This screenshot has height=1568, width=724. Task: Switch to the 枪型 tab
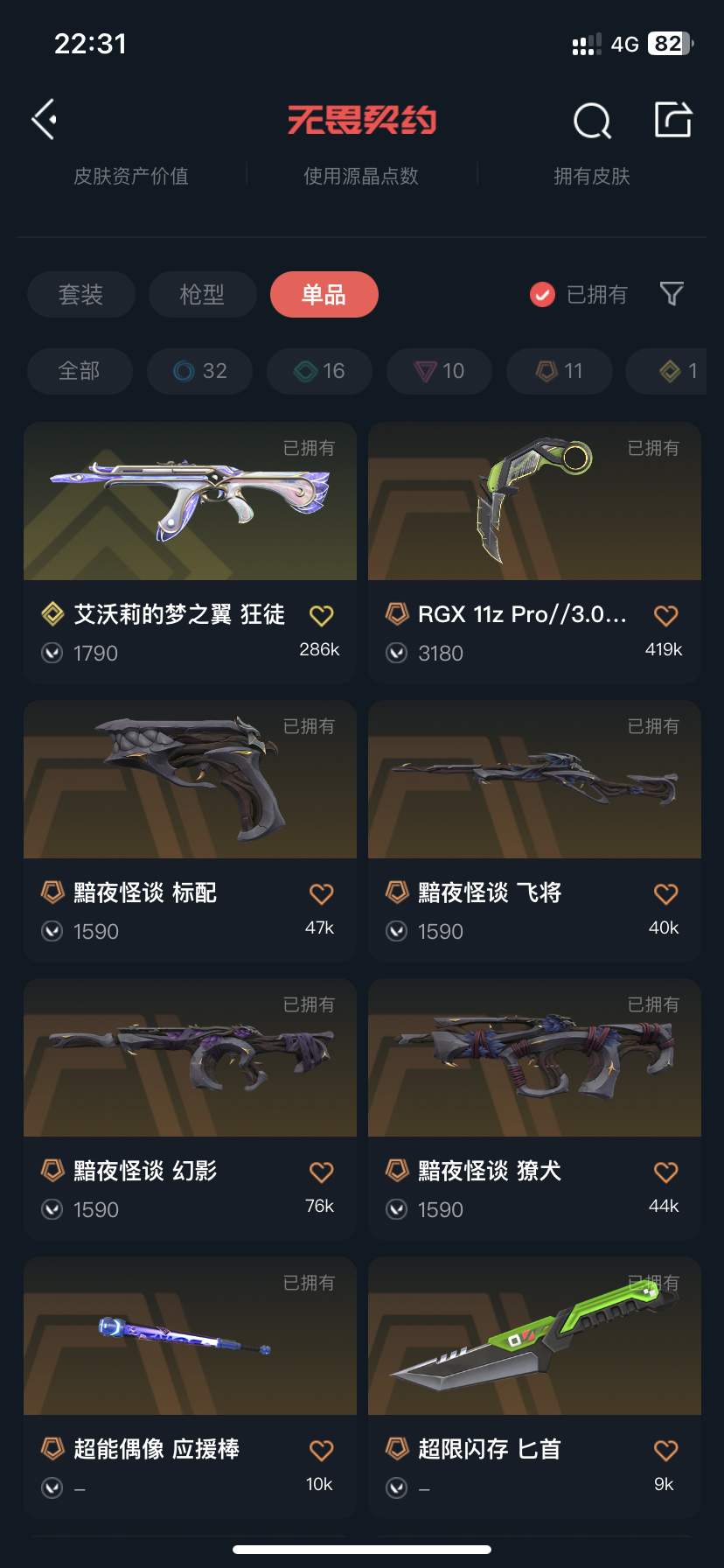(x=202, y=295)
